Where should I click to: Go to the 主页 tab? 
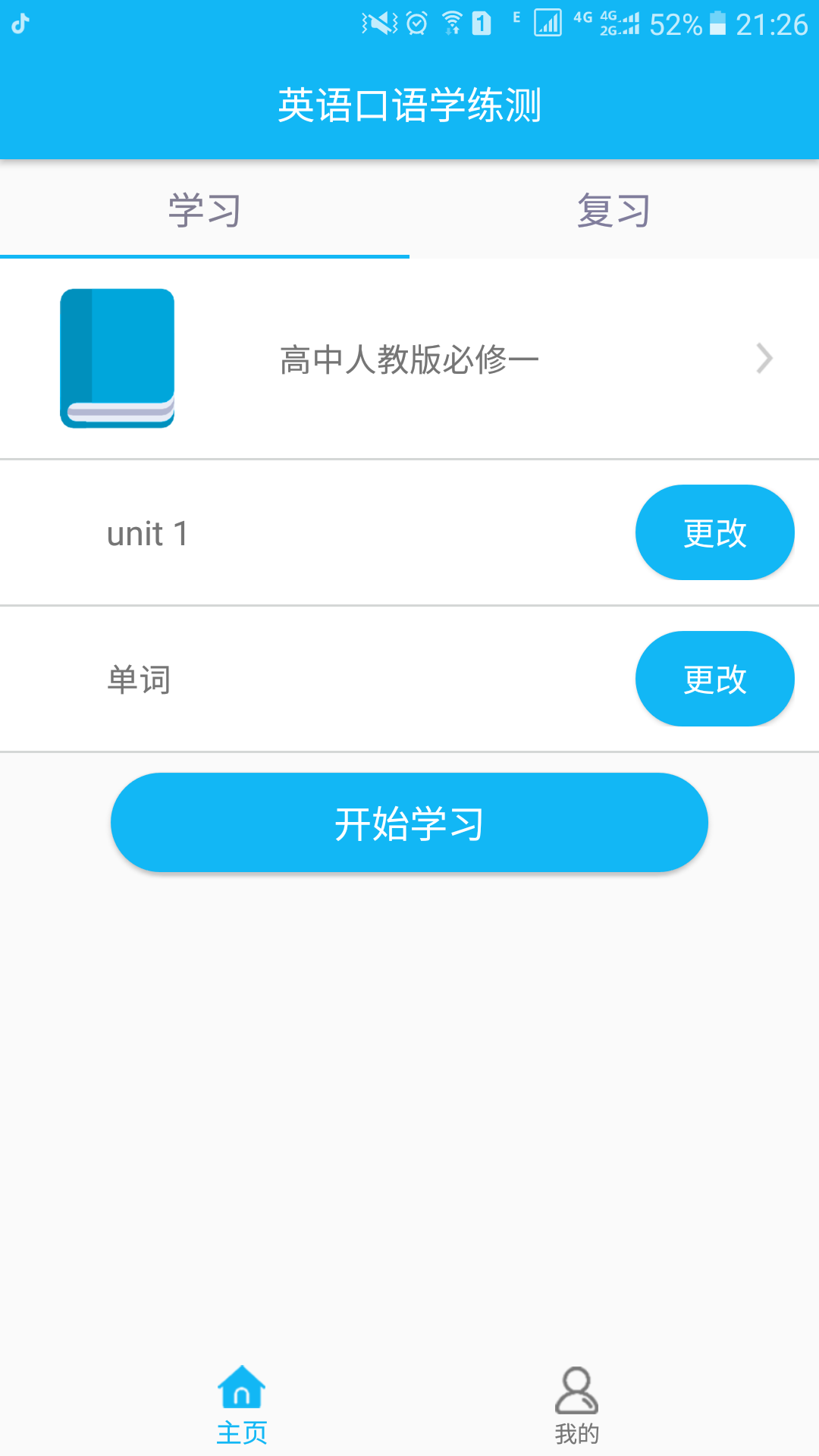(242, 1405)
